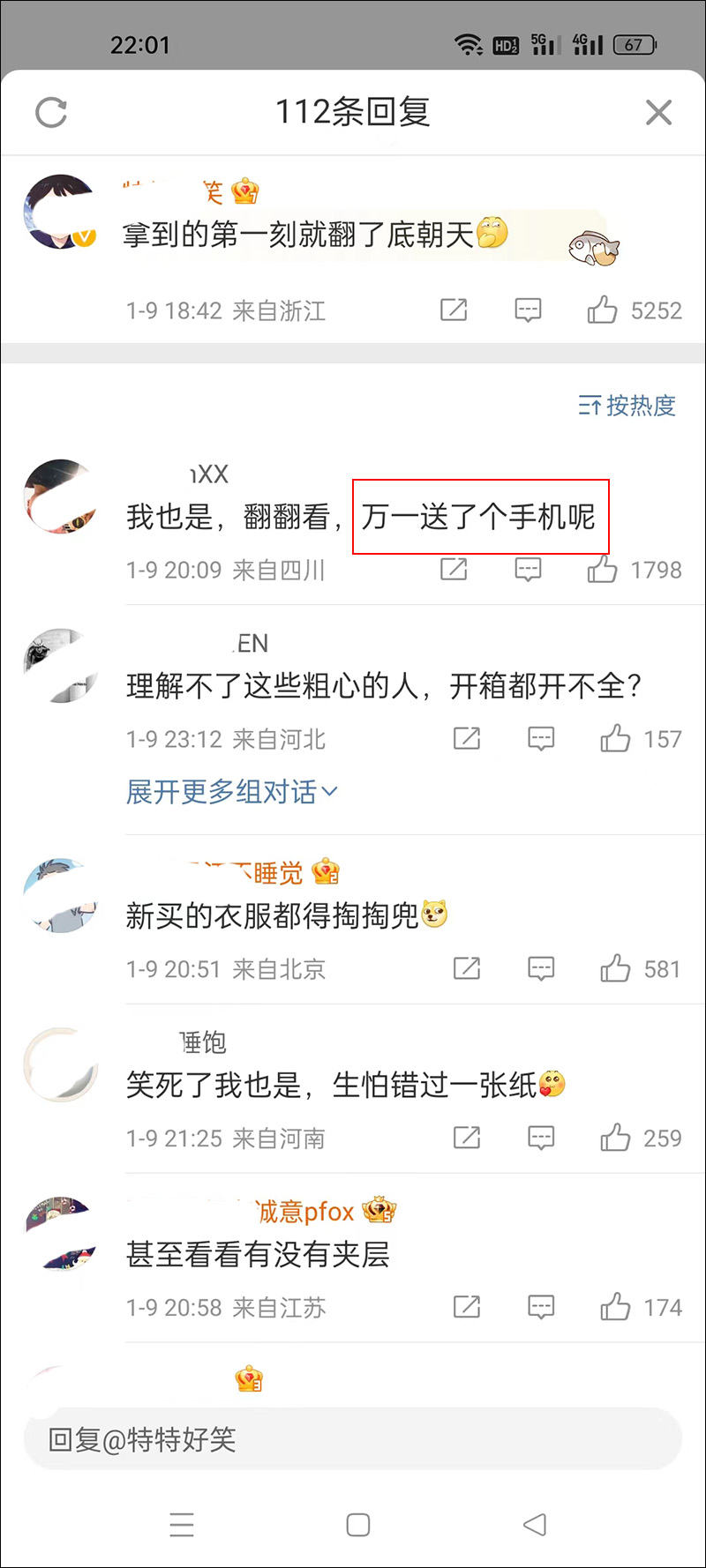
Task: Tap the Android back navigation button
Action: coord(534,1525)
